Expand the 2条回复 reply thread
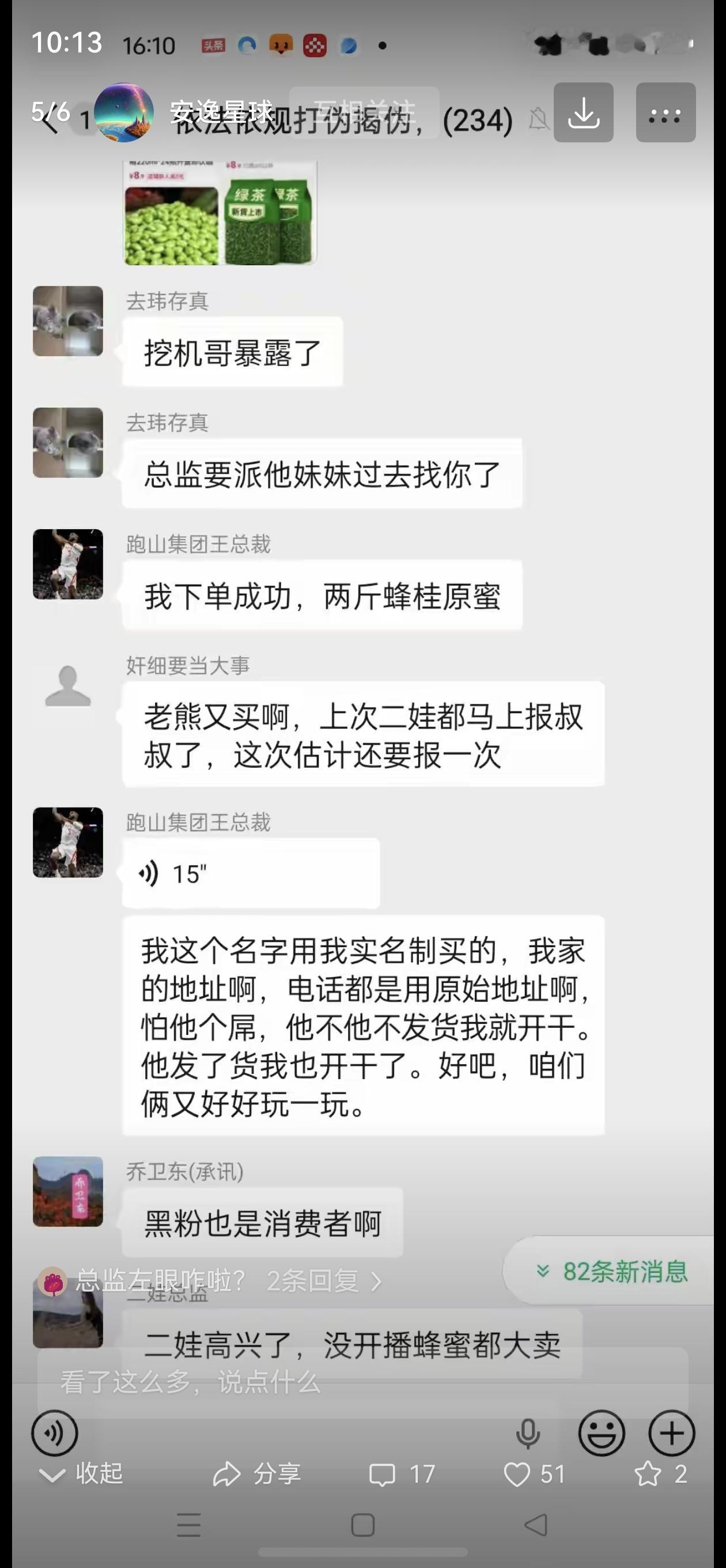726x1568 pixels. (323, 1281)
